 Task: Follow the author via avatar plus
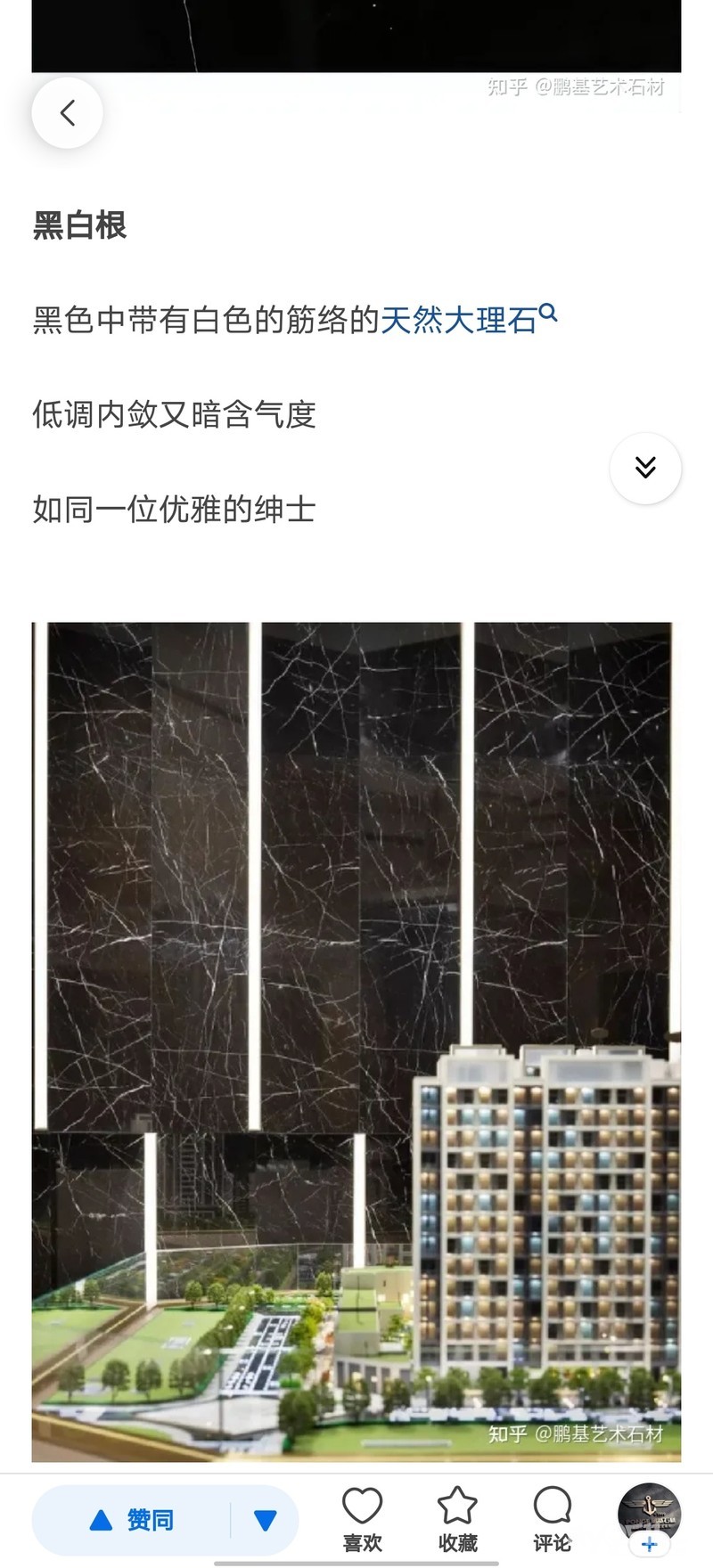pos(649,1543)
